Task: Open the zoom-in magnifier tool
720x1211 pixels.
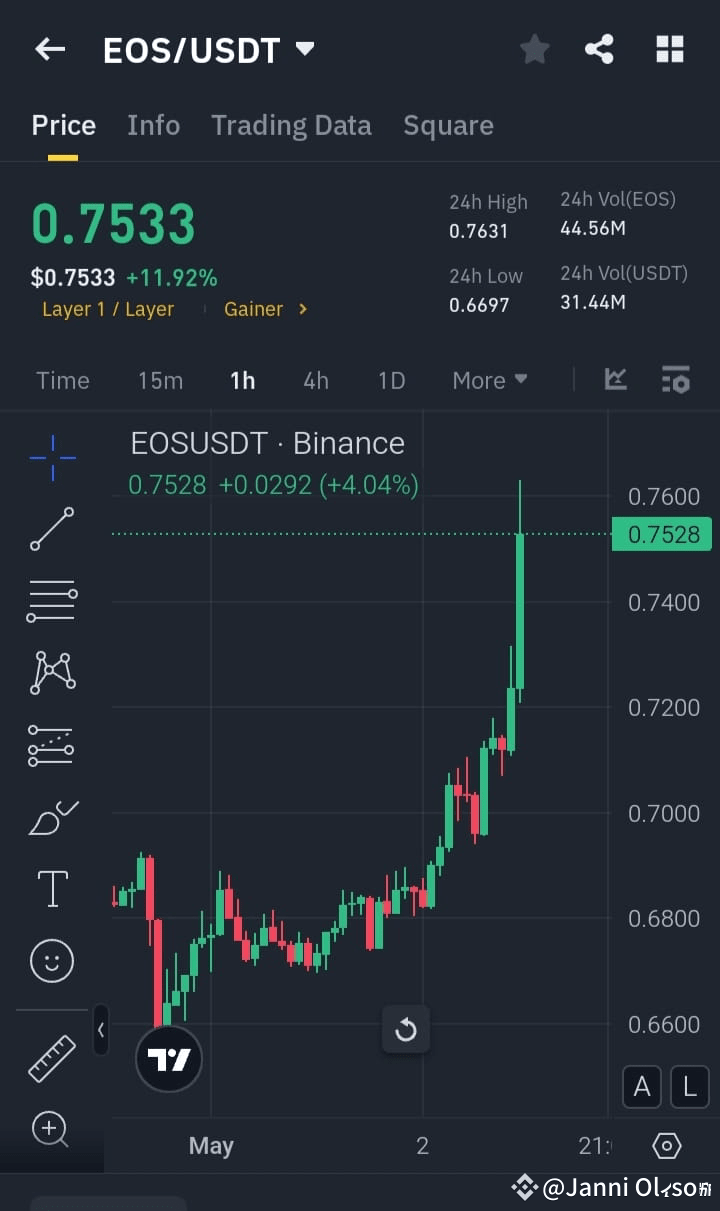Action: tap(52, 1130)
